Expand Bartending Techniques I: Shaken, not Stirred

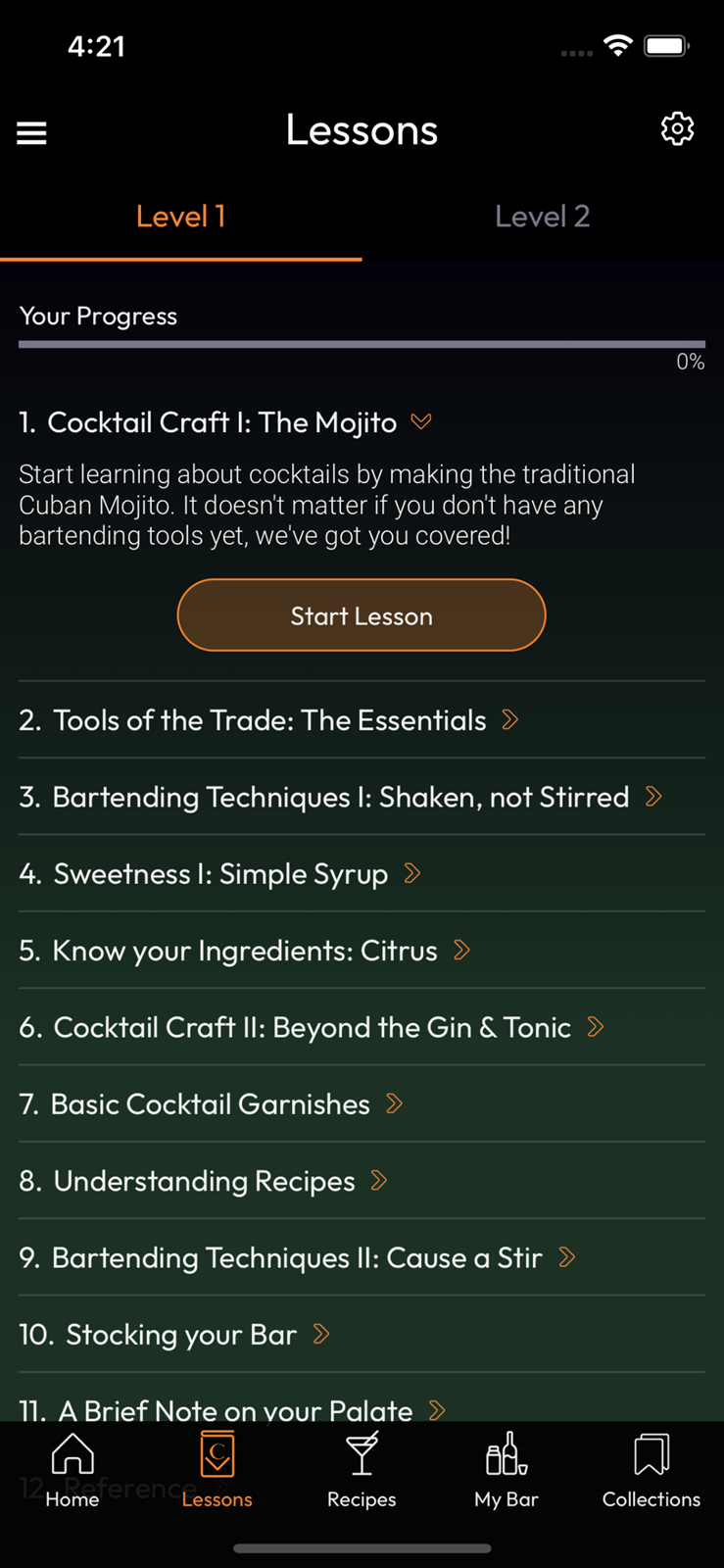(362, 797)
